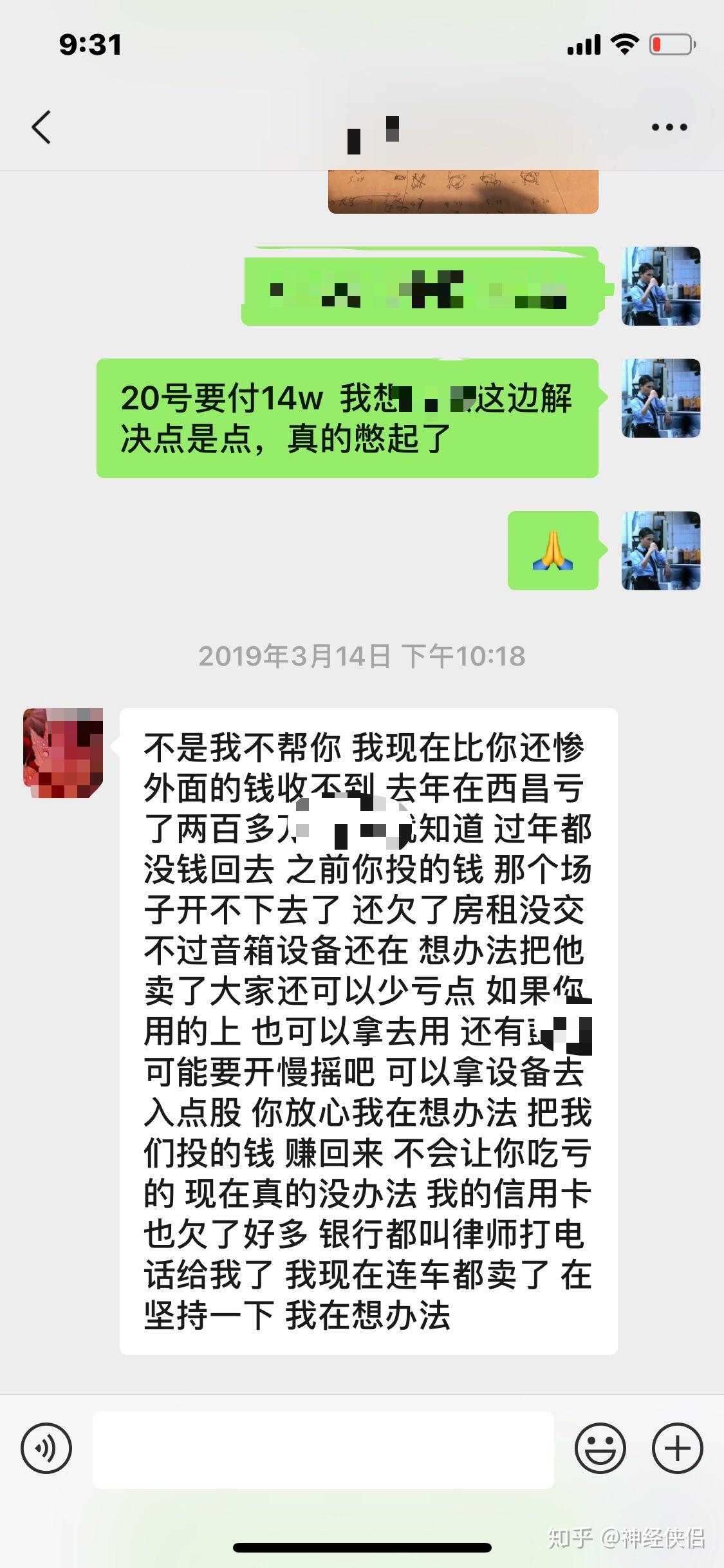Go back to the chat list
This screenshot has width=724, height=1568.
pyautogui.click(x=41, y=127)
